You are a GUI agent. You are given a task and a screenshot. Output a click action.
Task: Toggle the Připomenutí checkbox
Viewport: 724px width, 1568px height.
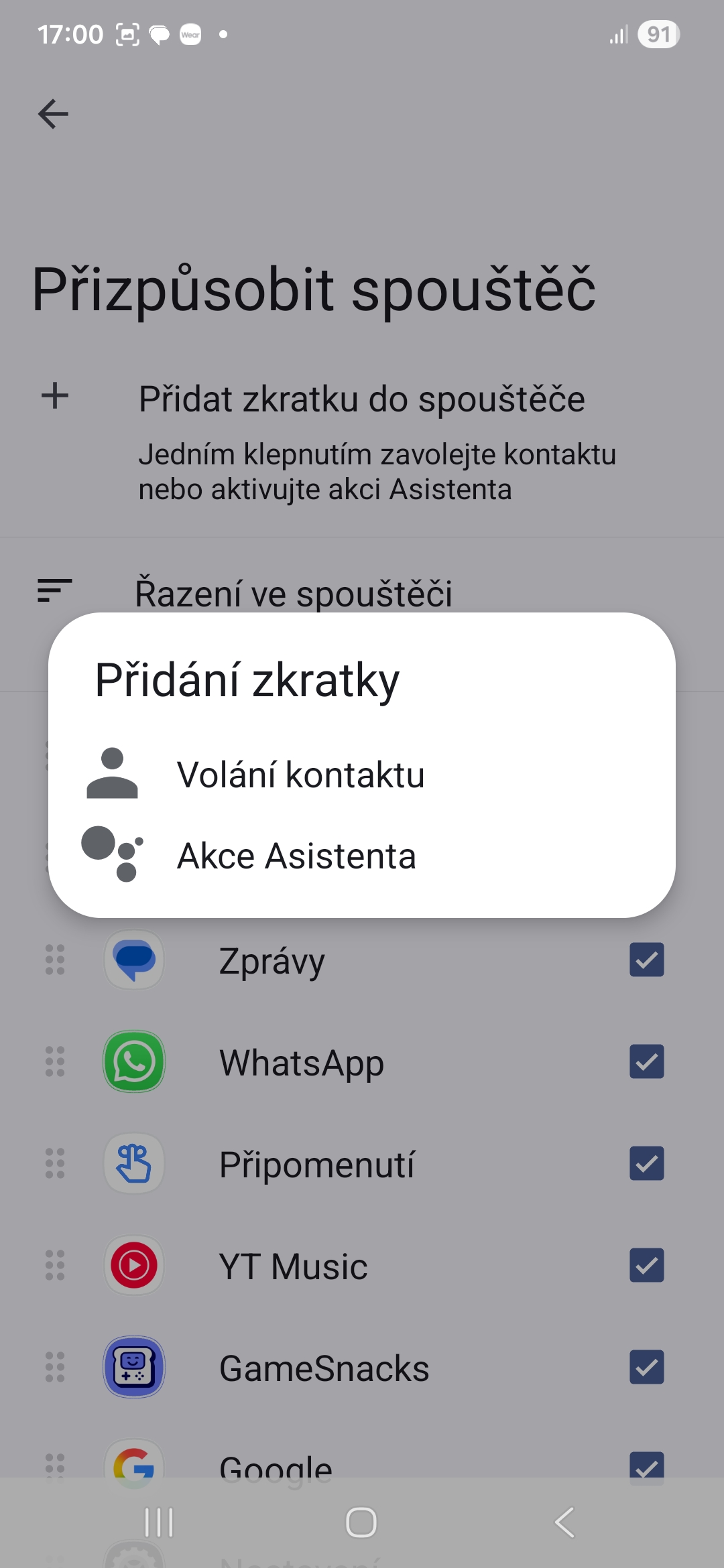(x=646, y=1164)
